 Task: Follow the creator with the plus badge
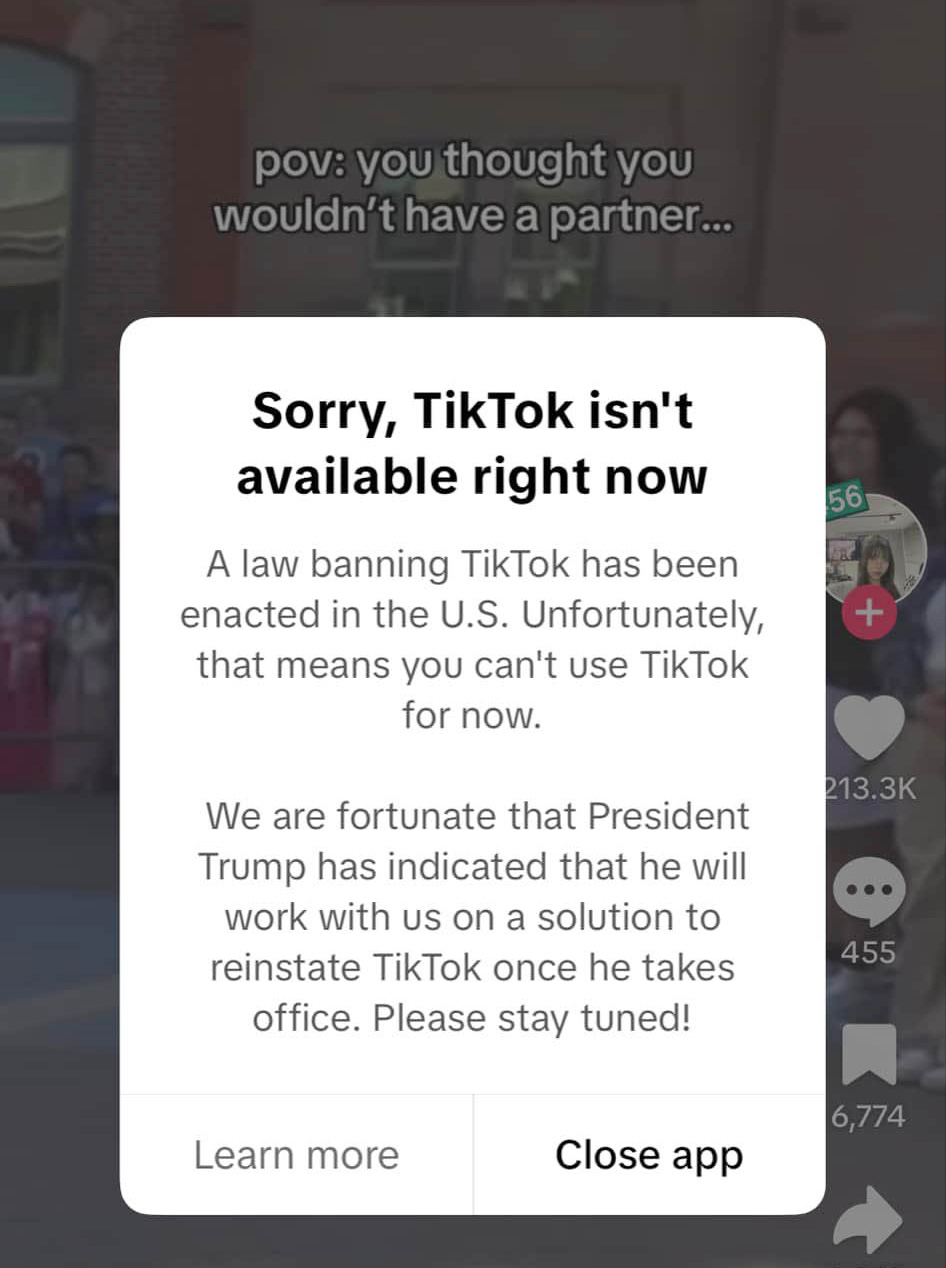coord(868,615)
